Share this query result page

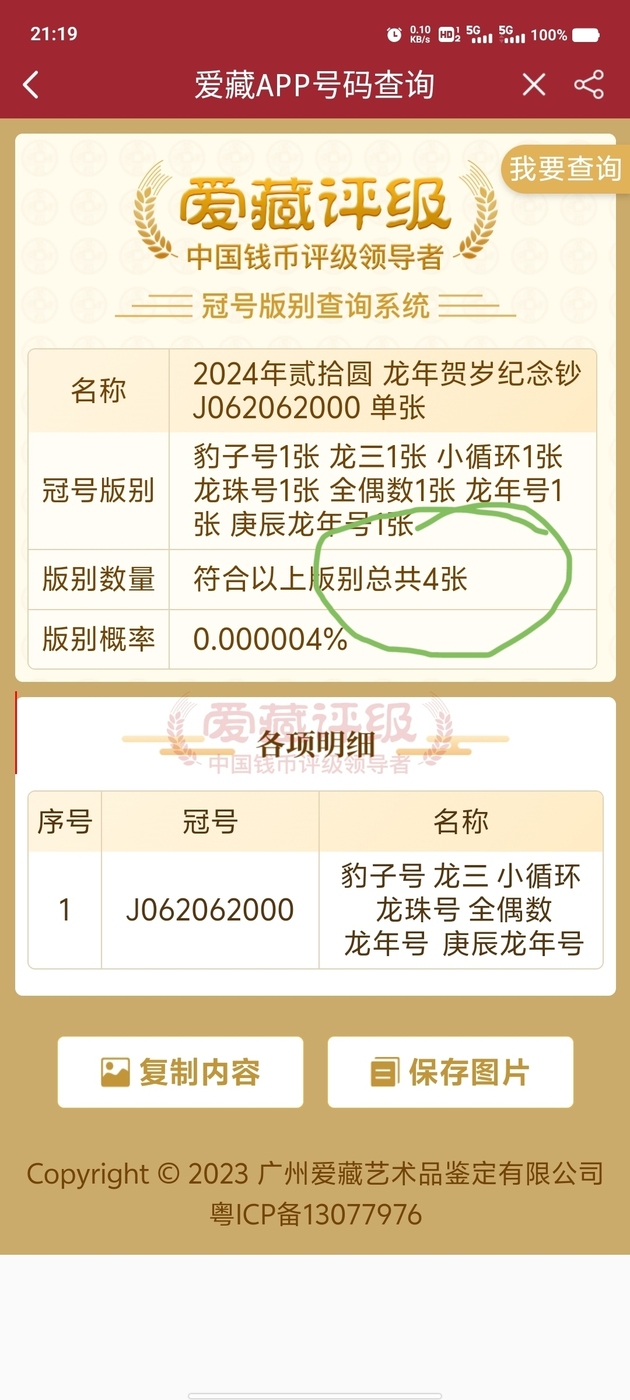[589, 85]
